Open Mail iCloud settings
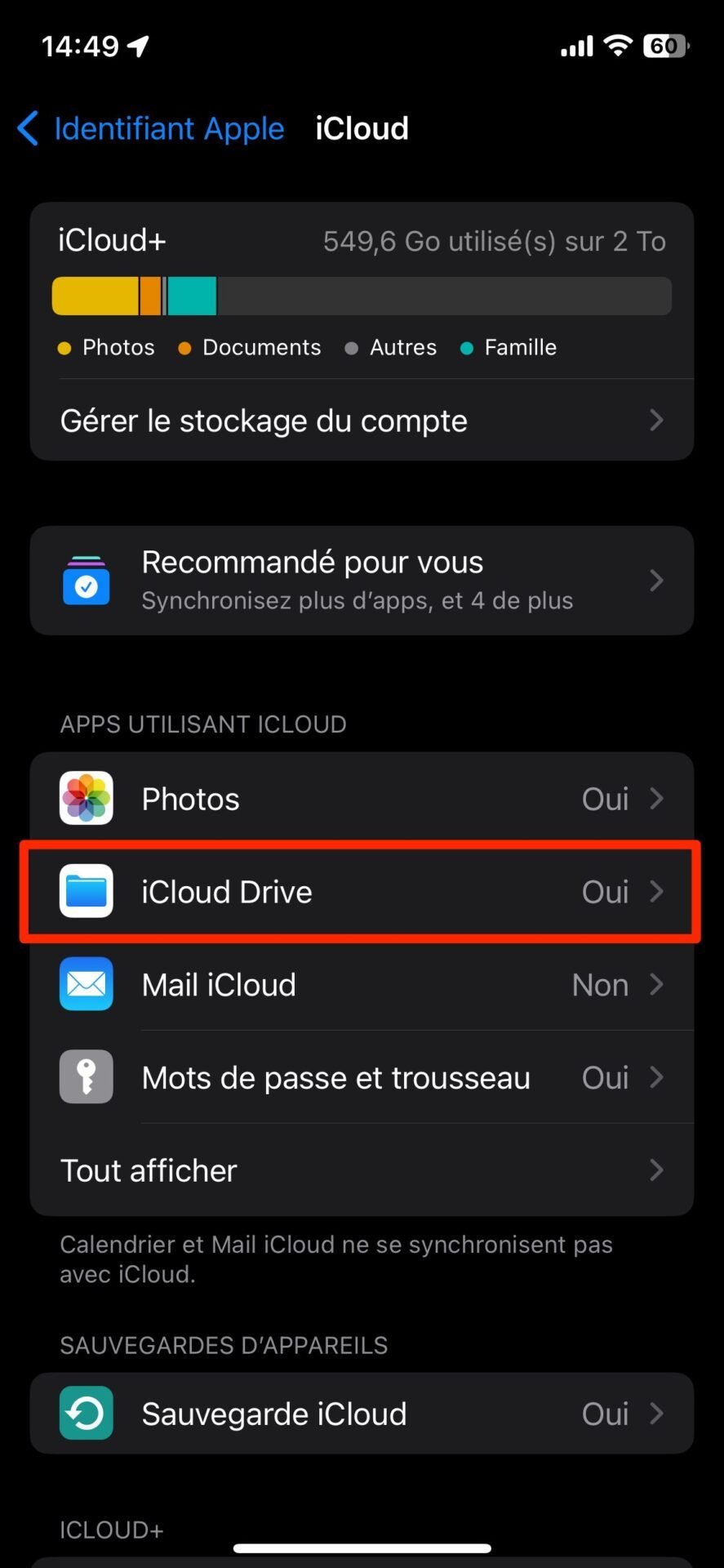 coord(362,985)
